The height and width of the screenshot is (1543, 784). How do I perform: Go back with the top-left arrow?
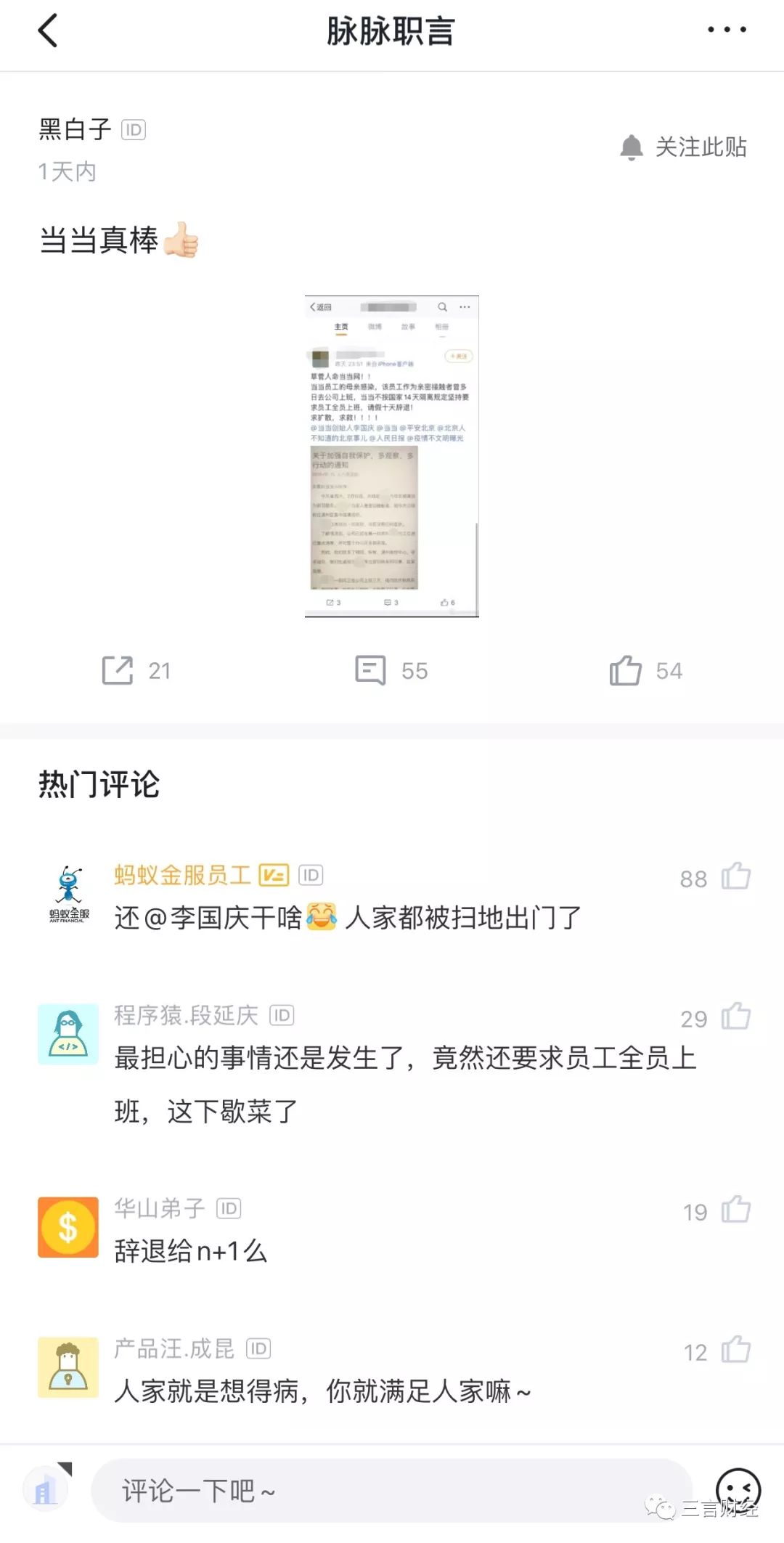tap(48, 30)
